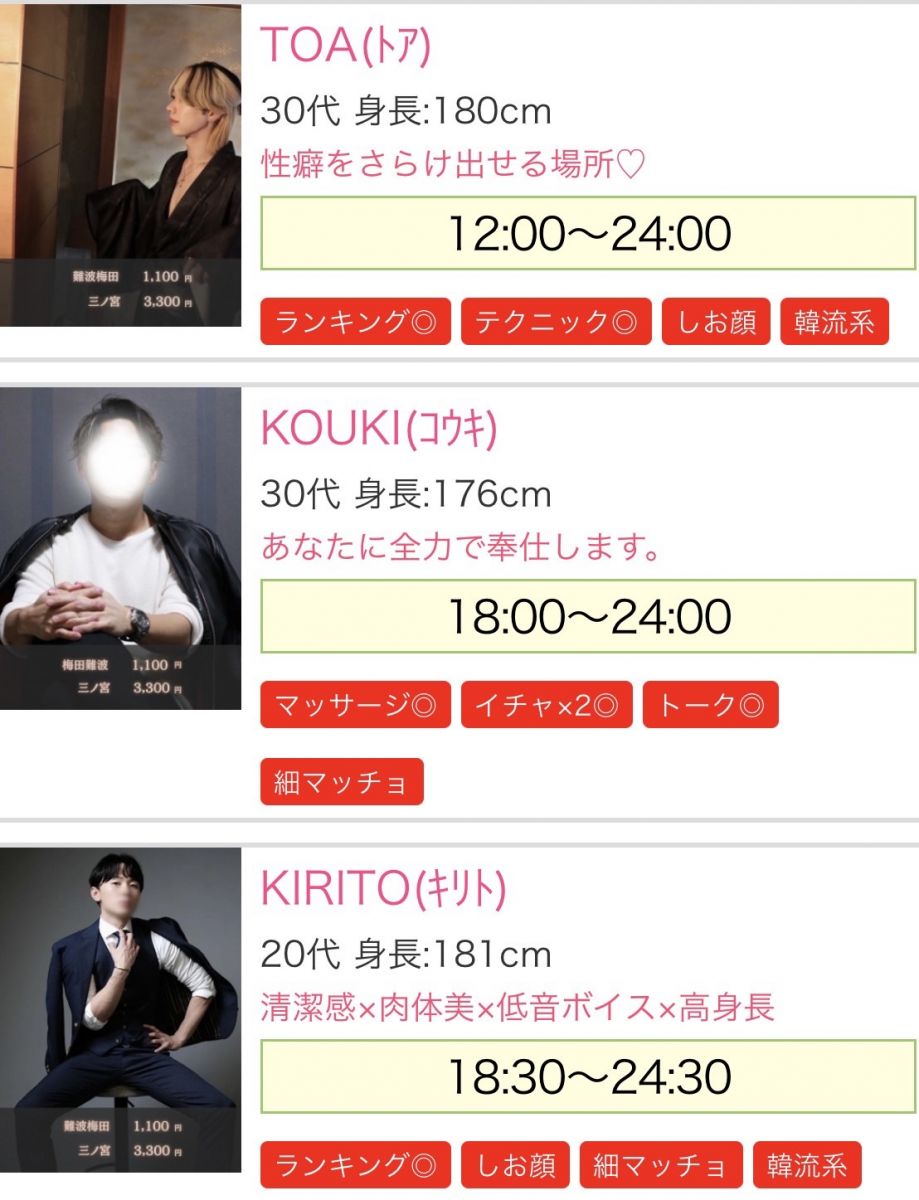Choose the 韓流系 tag under TOA
The width and height of the screenshot is (919, 1200).
click(x=834, y=322)
